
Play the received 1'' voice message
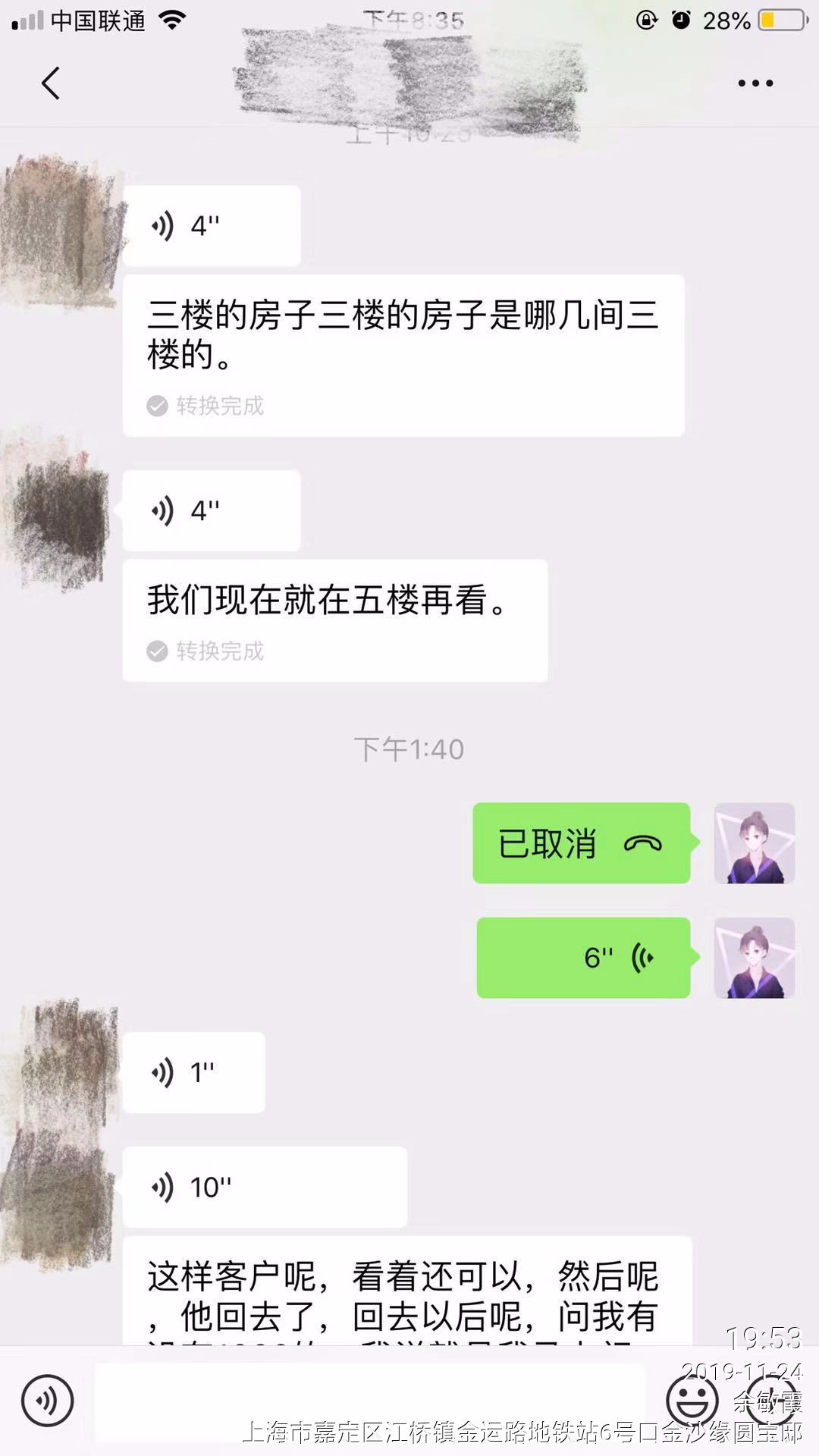coord(193,1072)
